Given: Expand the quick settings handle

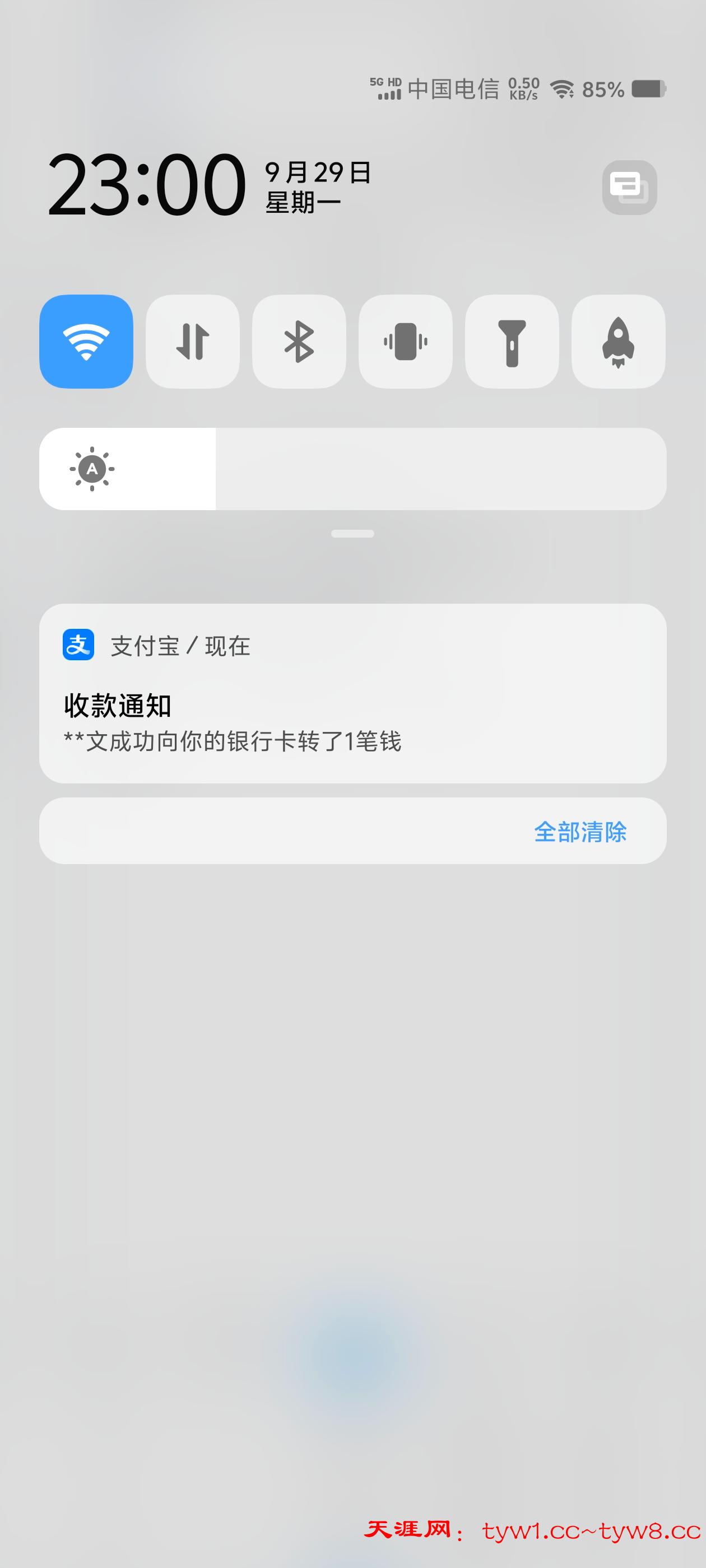Looking at the screenshot, I should [x=352, y=534].
